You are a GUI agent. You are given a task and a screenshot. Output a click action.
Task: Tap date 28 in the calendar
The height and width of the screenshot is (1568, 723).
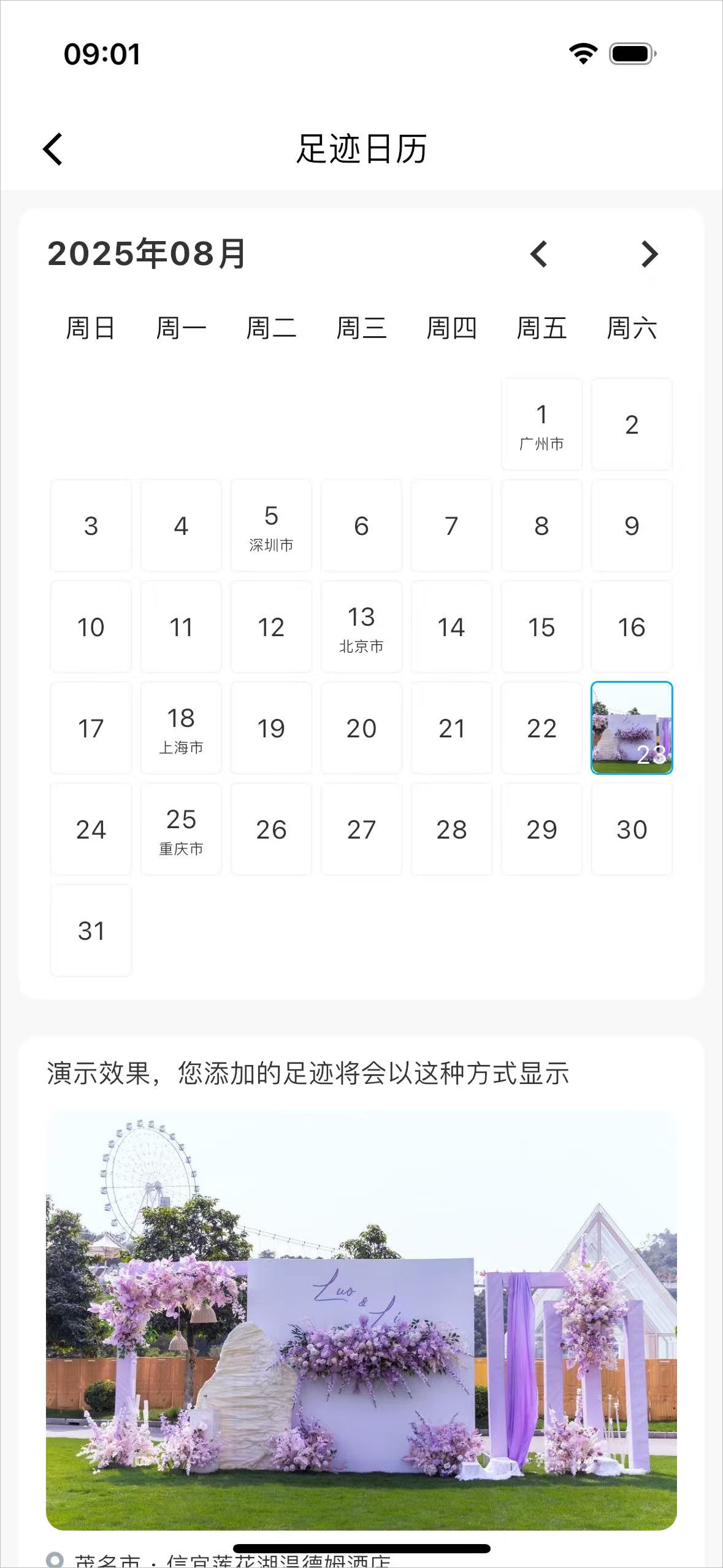[x=451, y=829]
